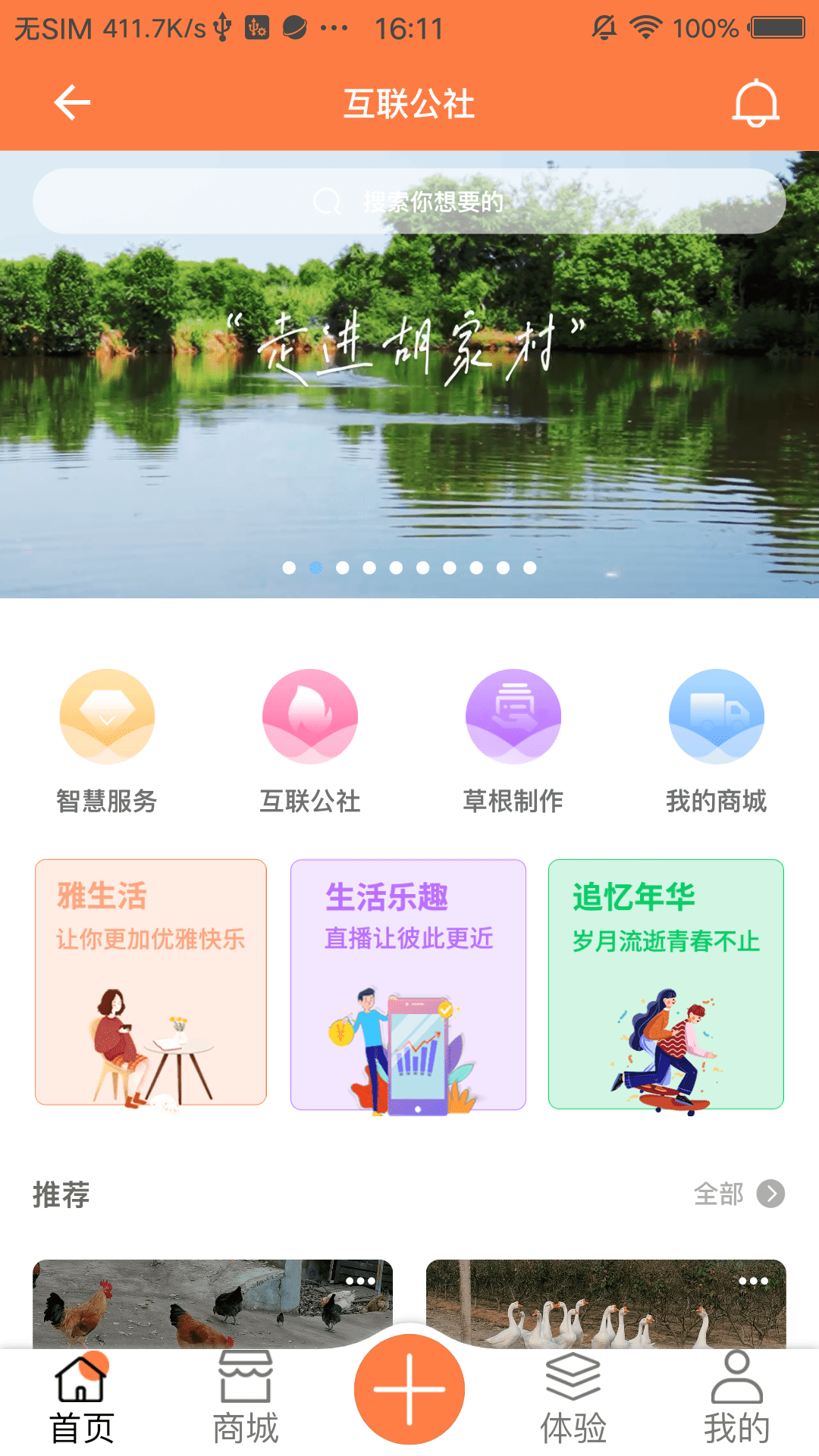The image size is (819, 1456).
Task: Tap the search magnifier icon
Action: (326, 201)
